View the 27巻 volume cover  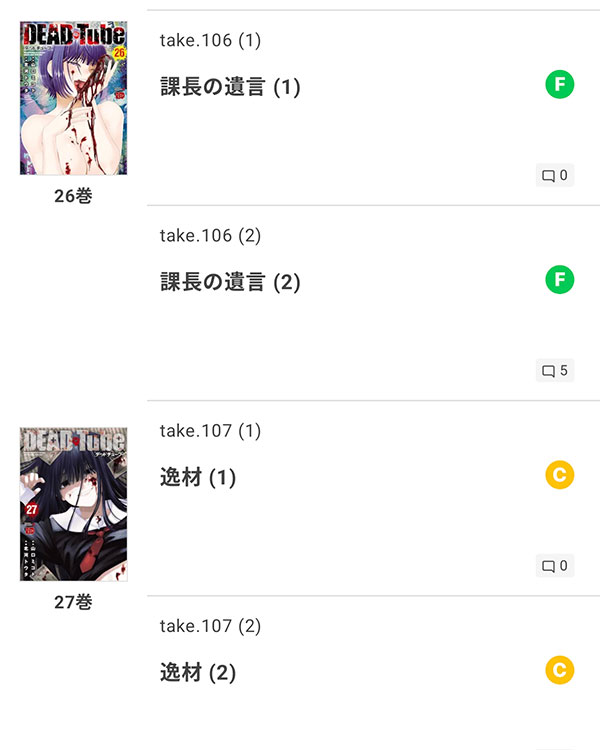pyautogui.click(x=73, y=504)
